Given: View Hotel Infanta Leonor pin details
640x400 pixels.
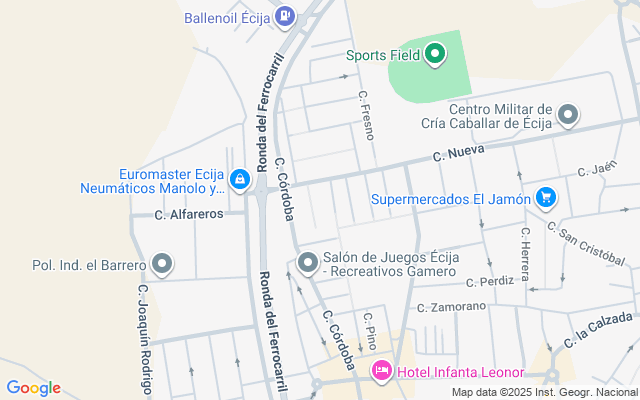Looking at the screenshot, I should (381, 373).
